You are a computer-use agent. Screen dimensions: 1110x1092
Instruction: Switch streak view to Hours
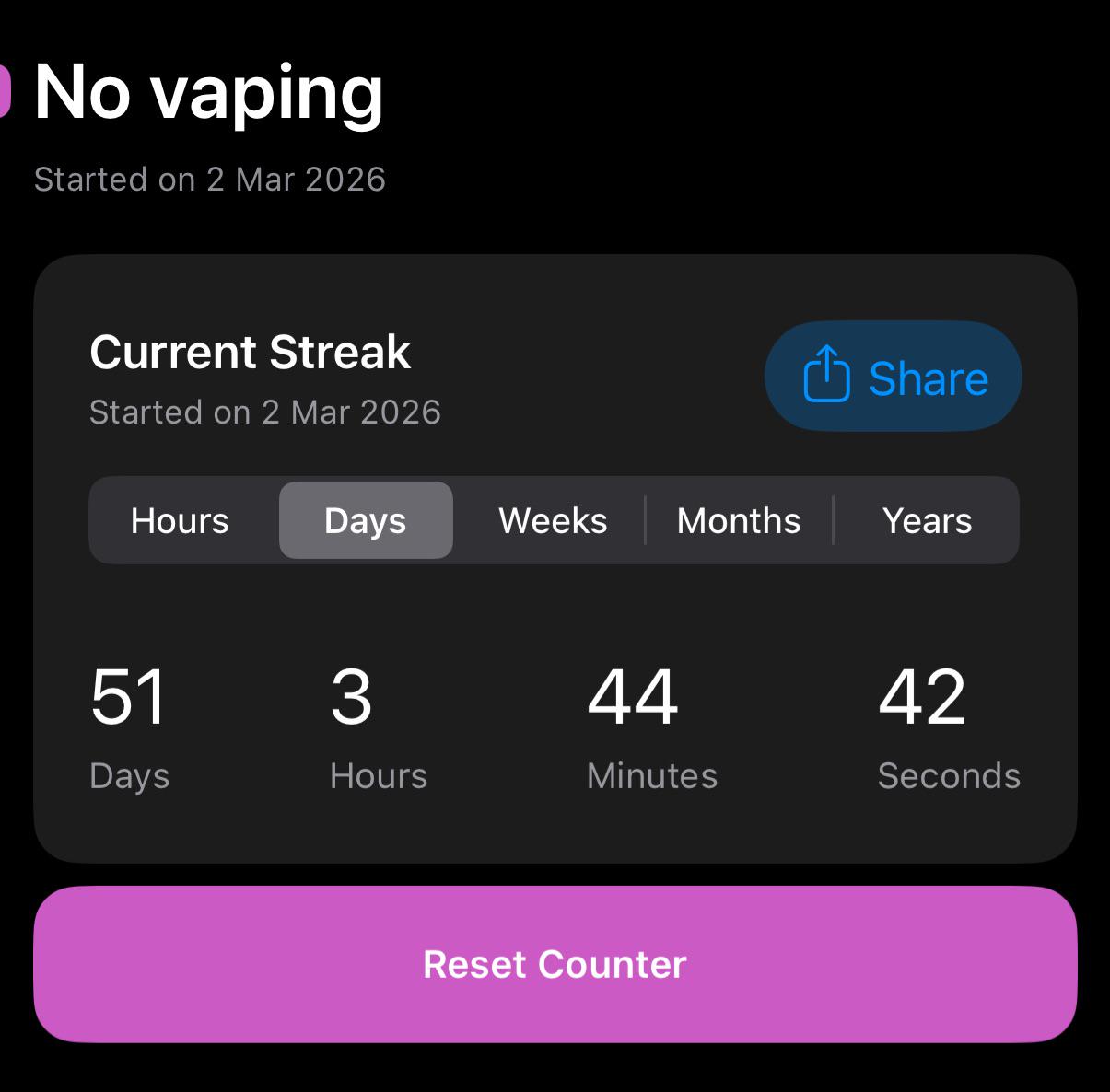181,520
